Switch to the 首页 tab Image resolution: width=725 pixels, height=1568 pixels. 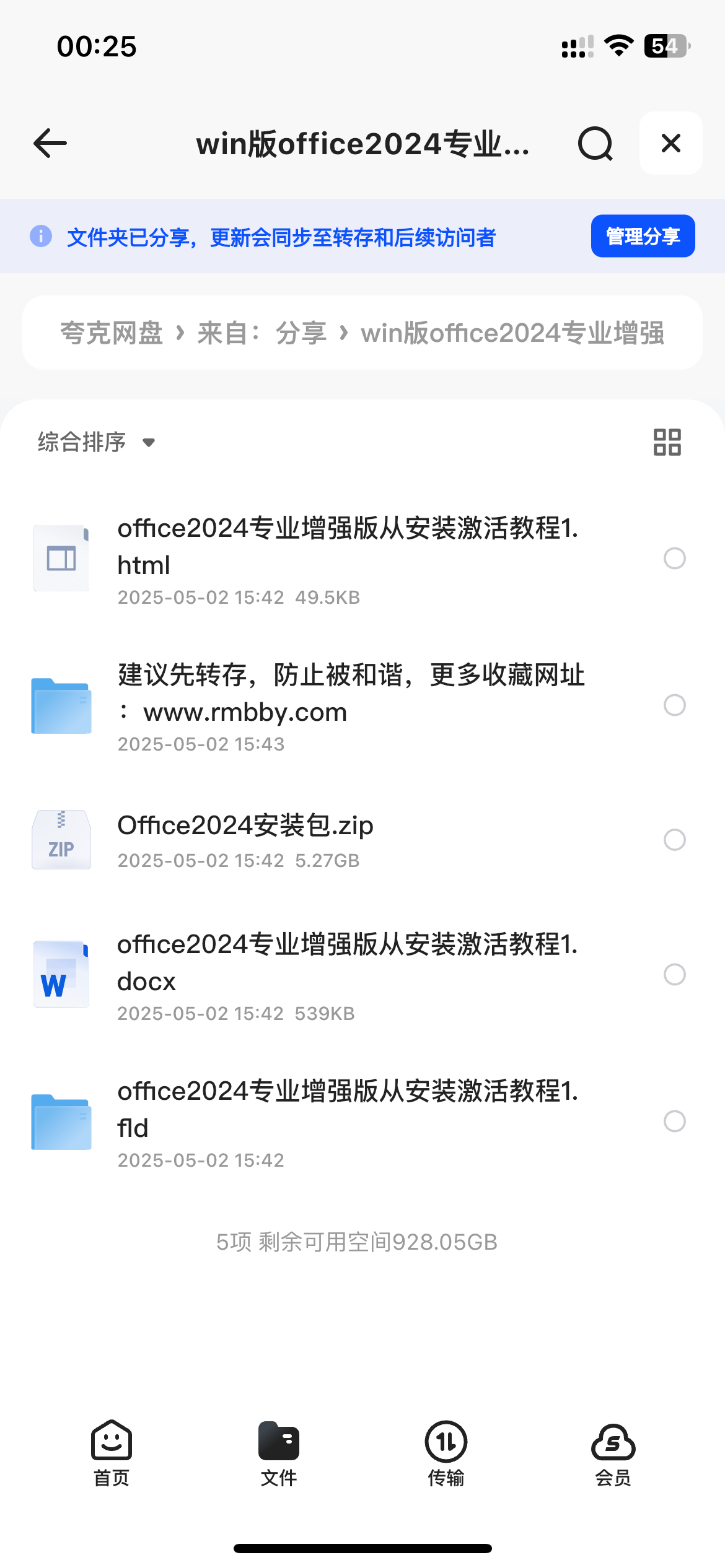click(112, 1453)
